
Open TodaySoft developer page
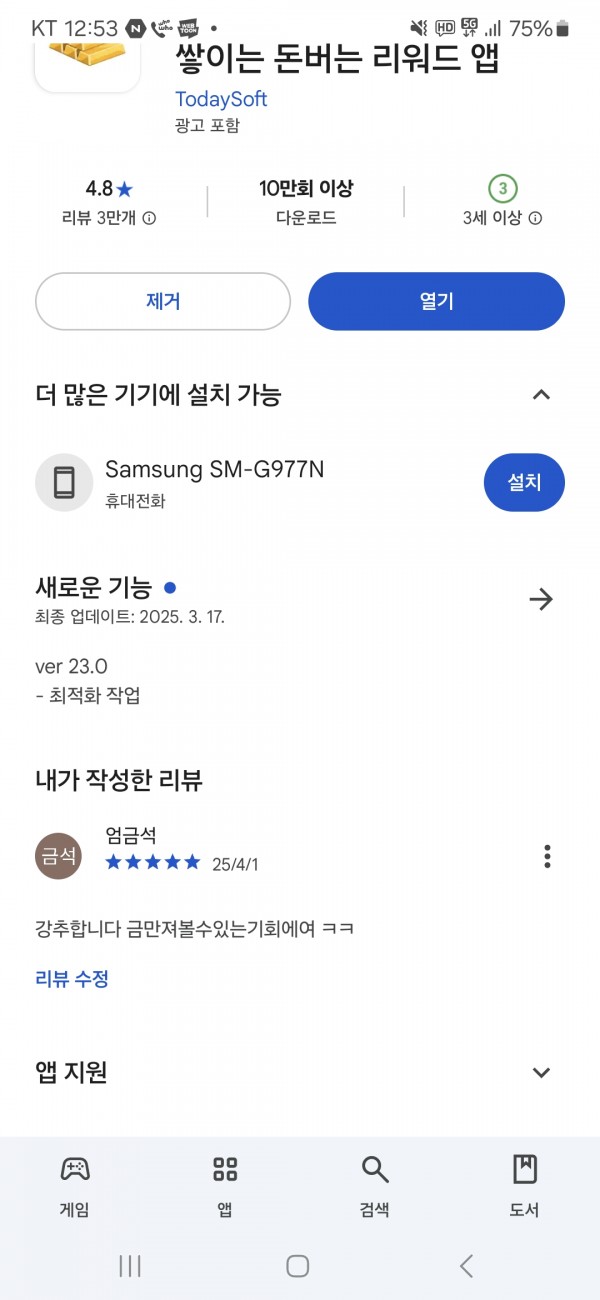tap(221, 99)
